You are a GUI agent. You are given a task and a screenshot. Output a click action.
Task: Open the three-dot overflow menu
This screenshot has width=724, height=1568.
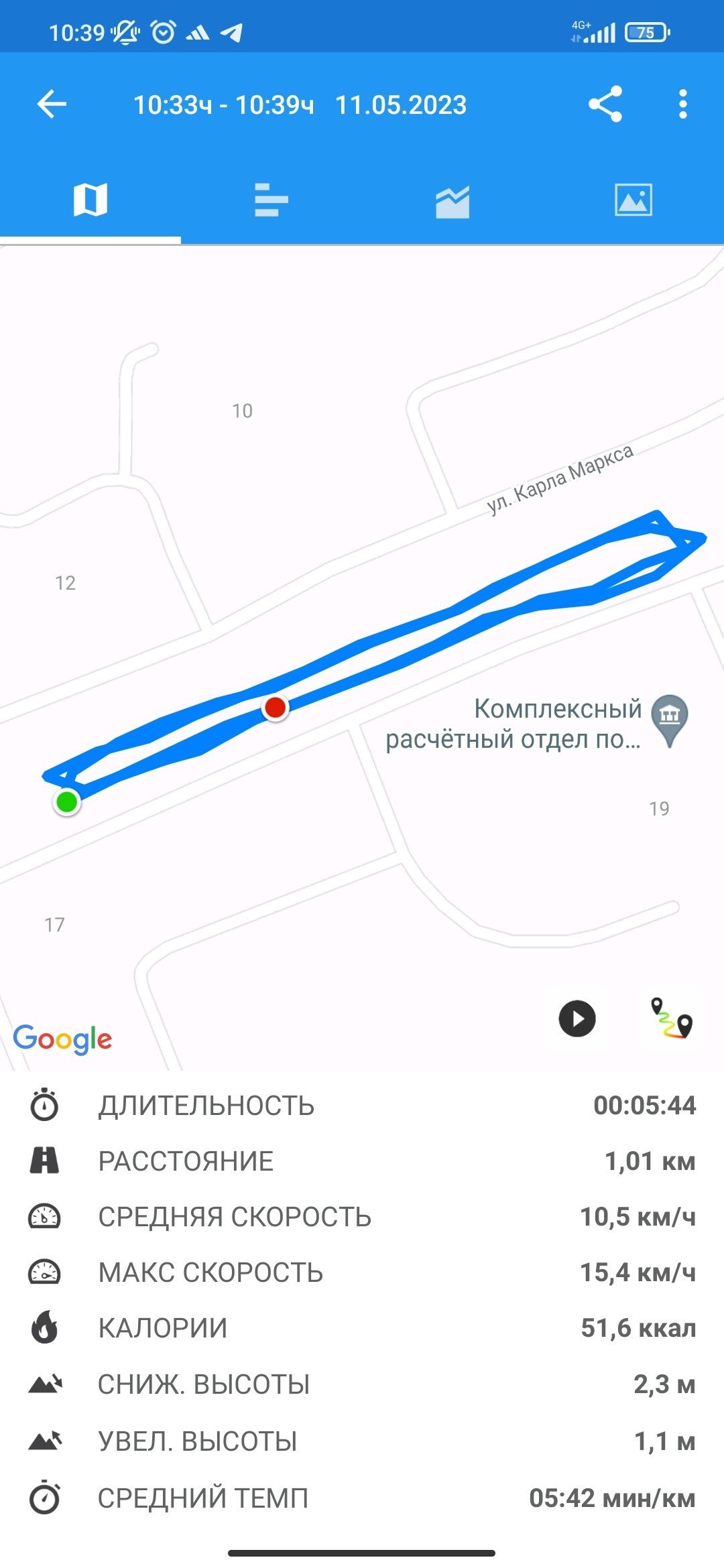tap(682, 105)
